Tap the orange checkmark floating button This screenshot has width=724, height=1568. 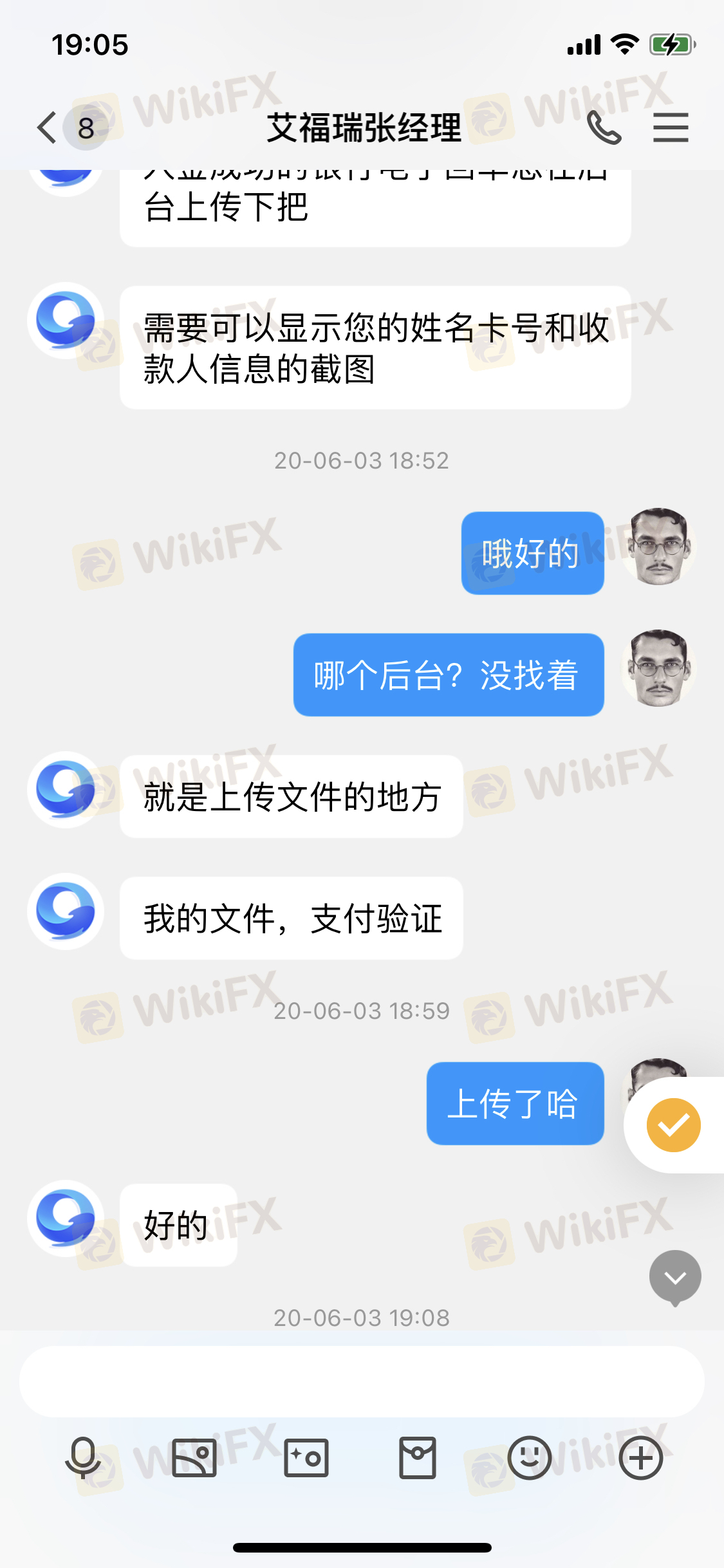pos(673,1125)
